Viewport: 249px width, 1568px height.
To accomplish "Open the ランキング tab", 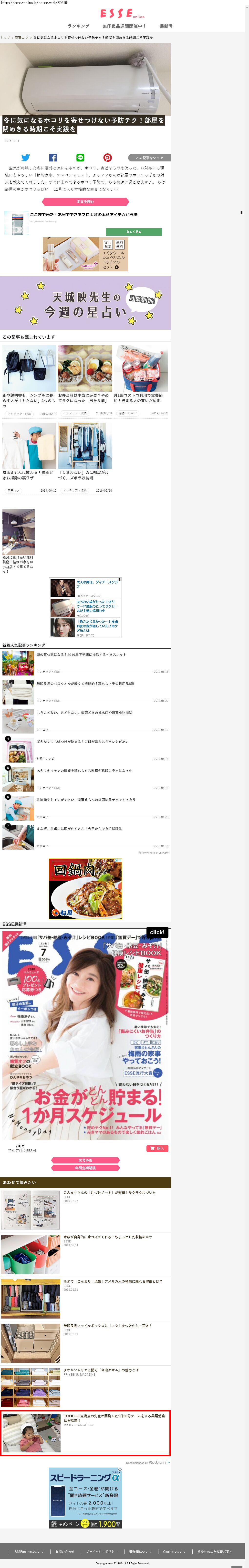I will click(x=79, y=26).
